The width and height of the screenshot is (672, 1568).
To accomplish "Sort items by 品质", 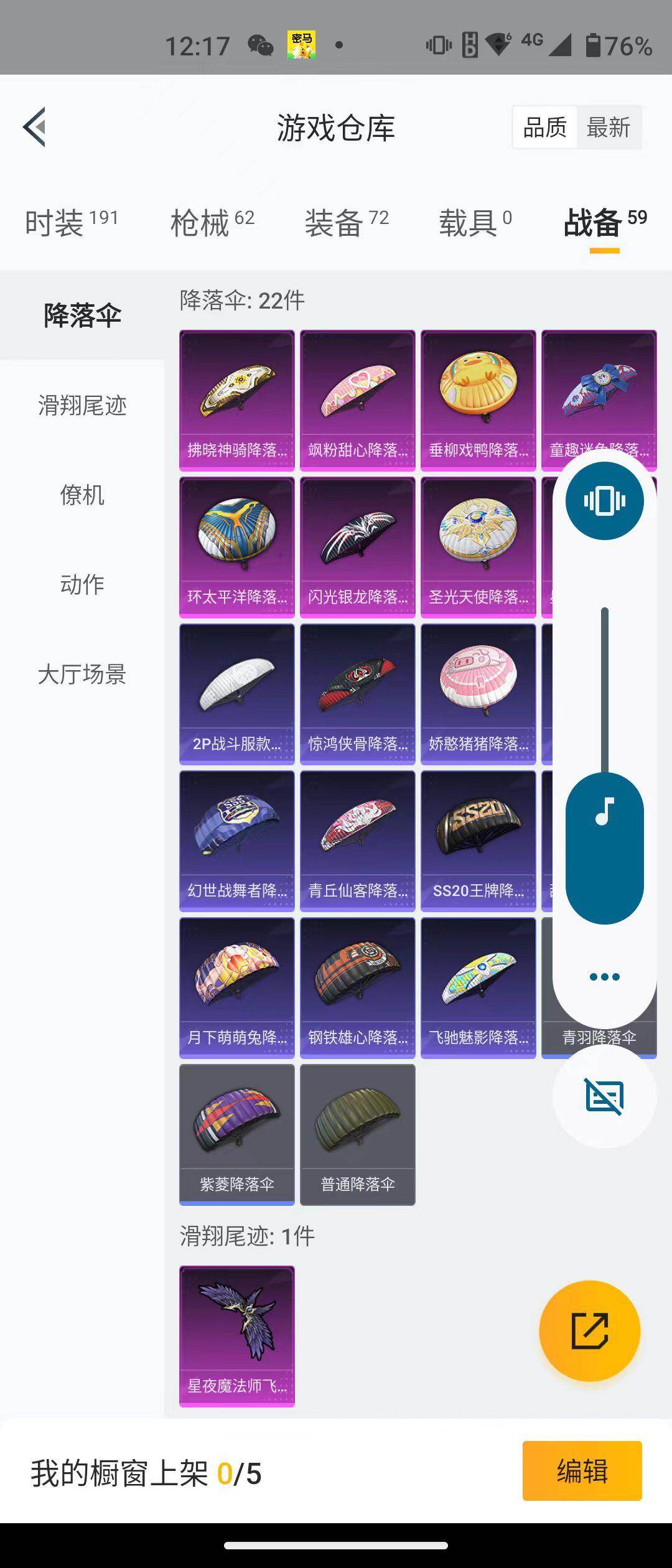I will [x=544, y=128].
